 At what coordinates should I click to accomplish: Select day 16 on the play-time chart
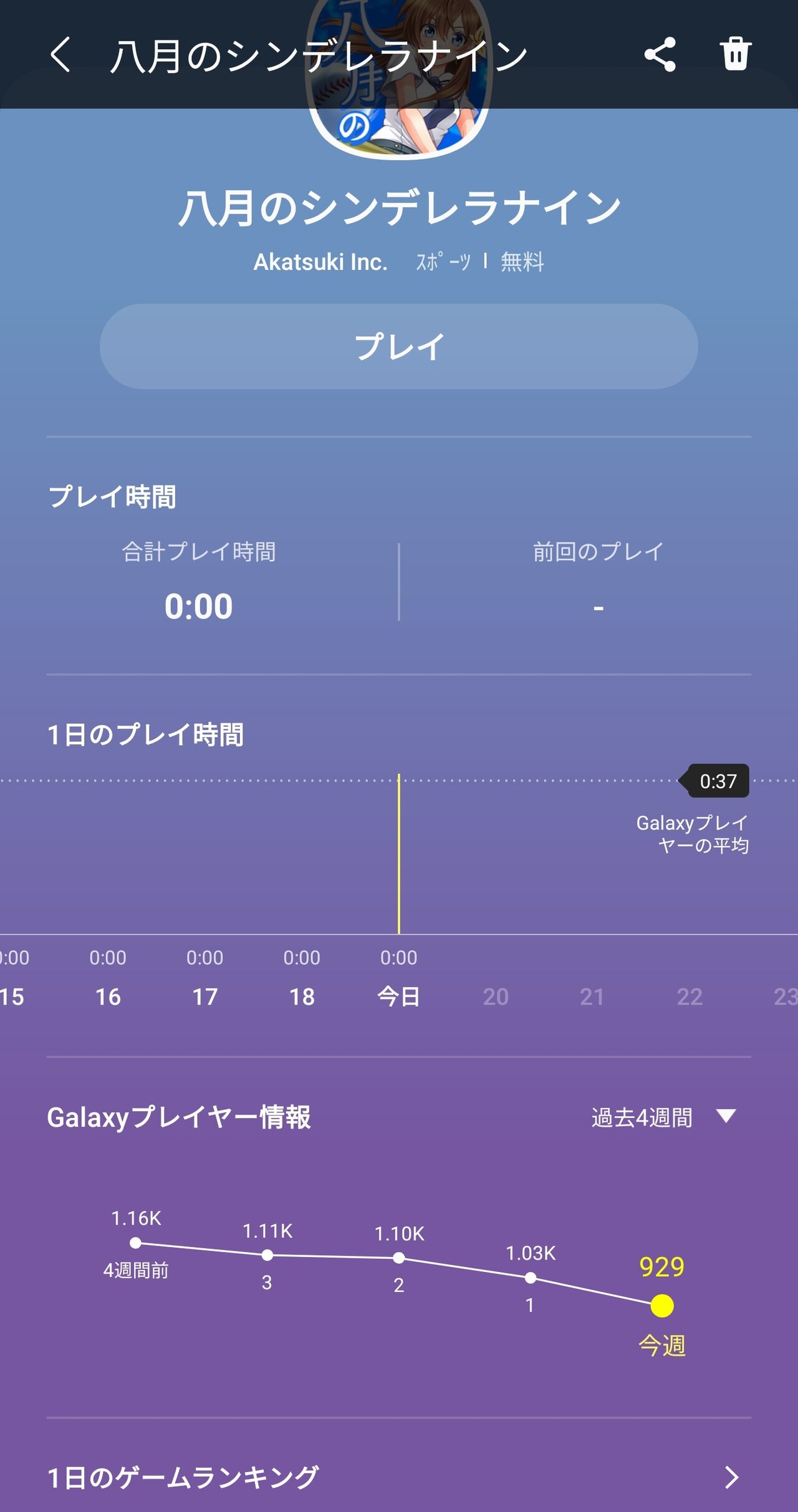click(108, 996)
